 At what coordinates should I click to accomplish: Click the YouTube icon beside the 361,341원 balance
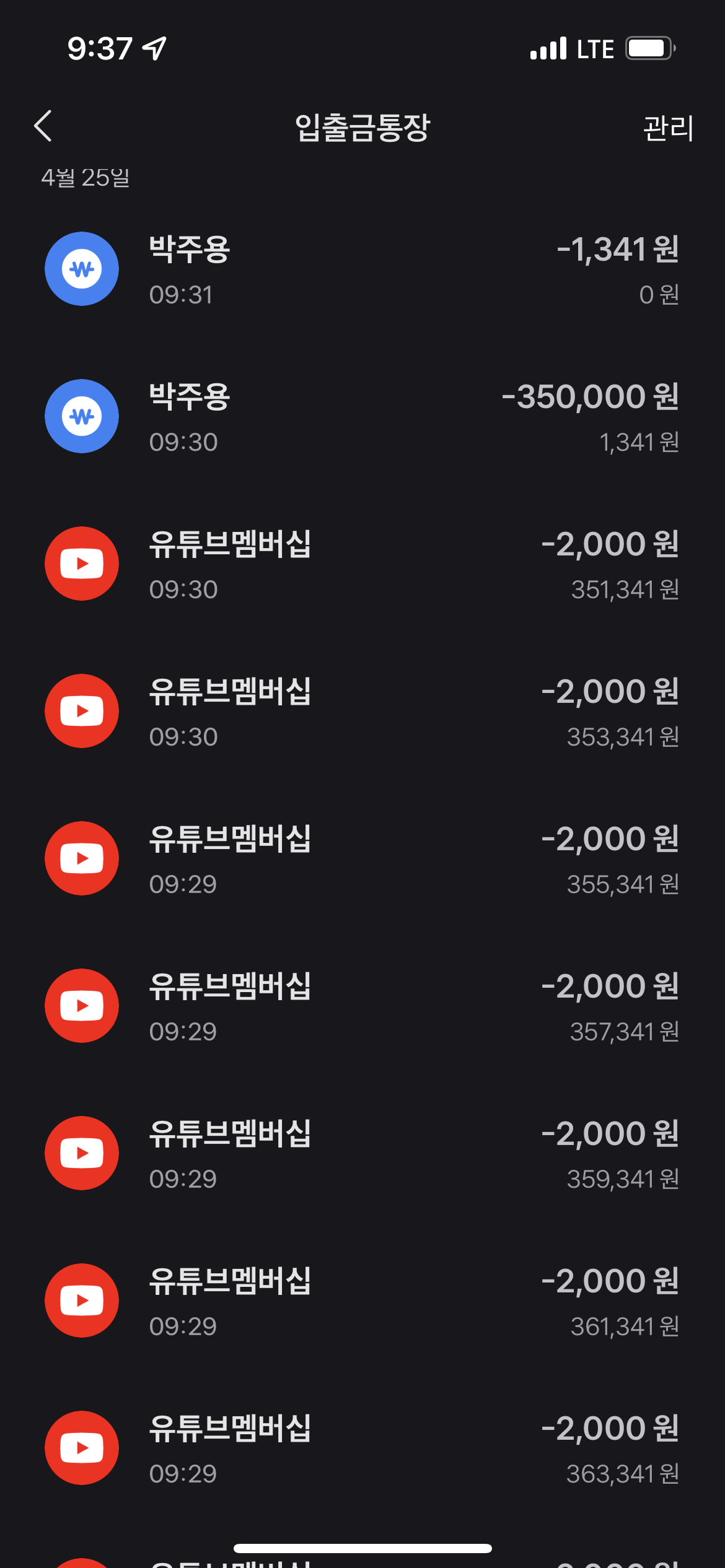[x=81, y=1300]
